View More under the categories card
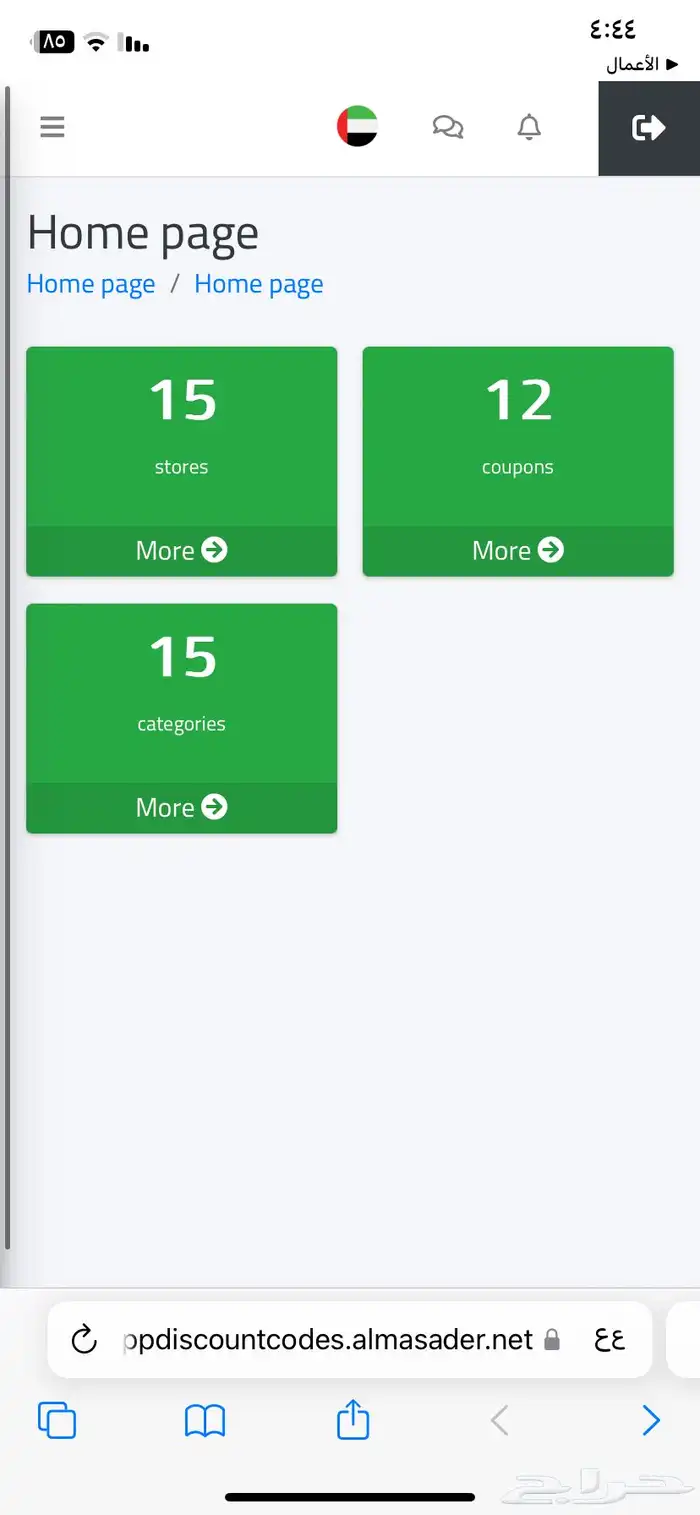 [181, 807]
